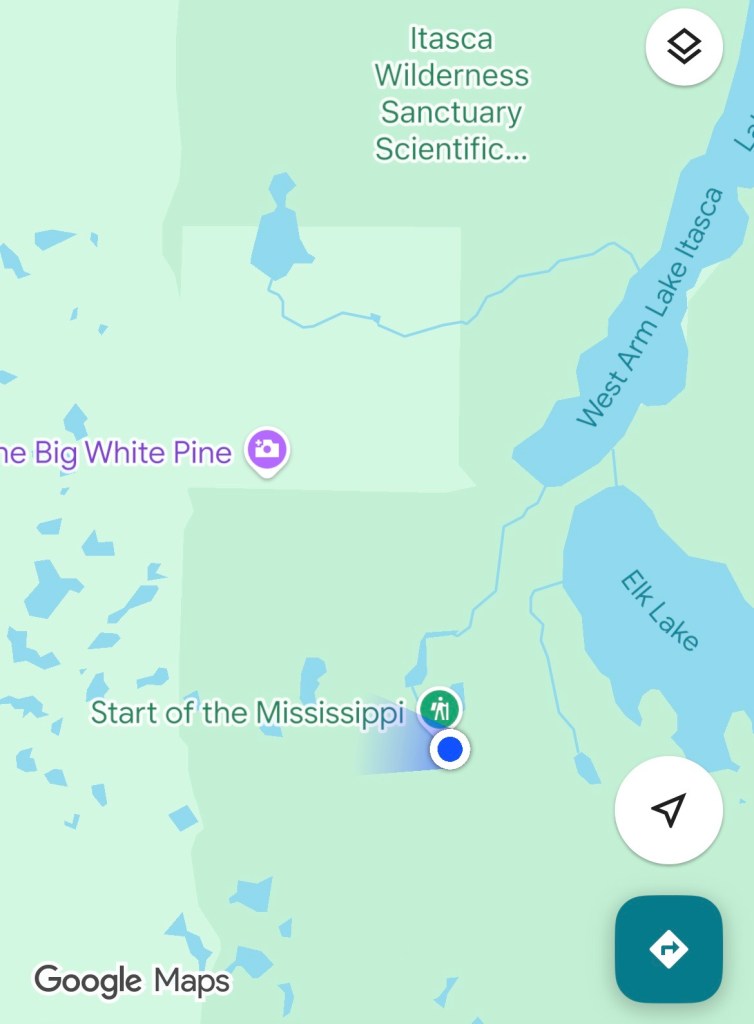Screen dimensions: 754x1024
Task: Select The Big White Pine photo pin
Action: [x=267, y=450]
